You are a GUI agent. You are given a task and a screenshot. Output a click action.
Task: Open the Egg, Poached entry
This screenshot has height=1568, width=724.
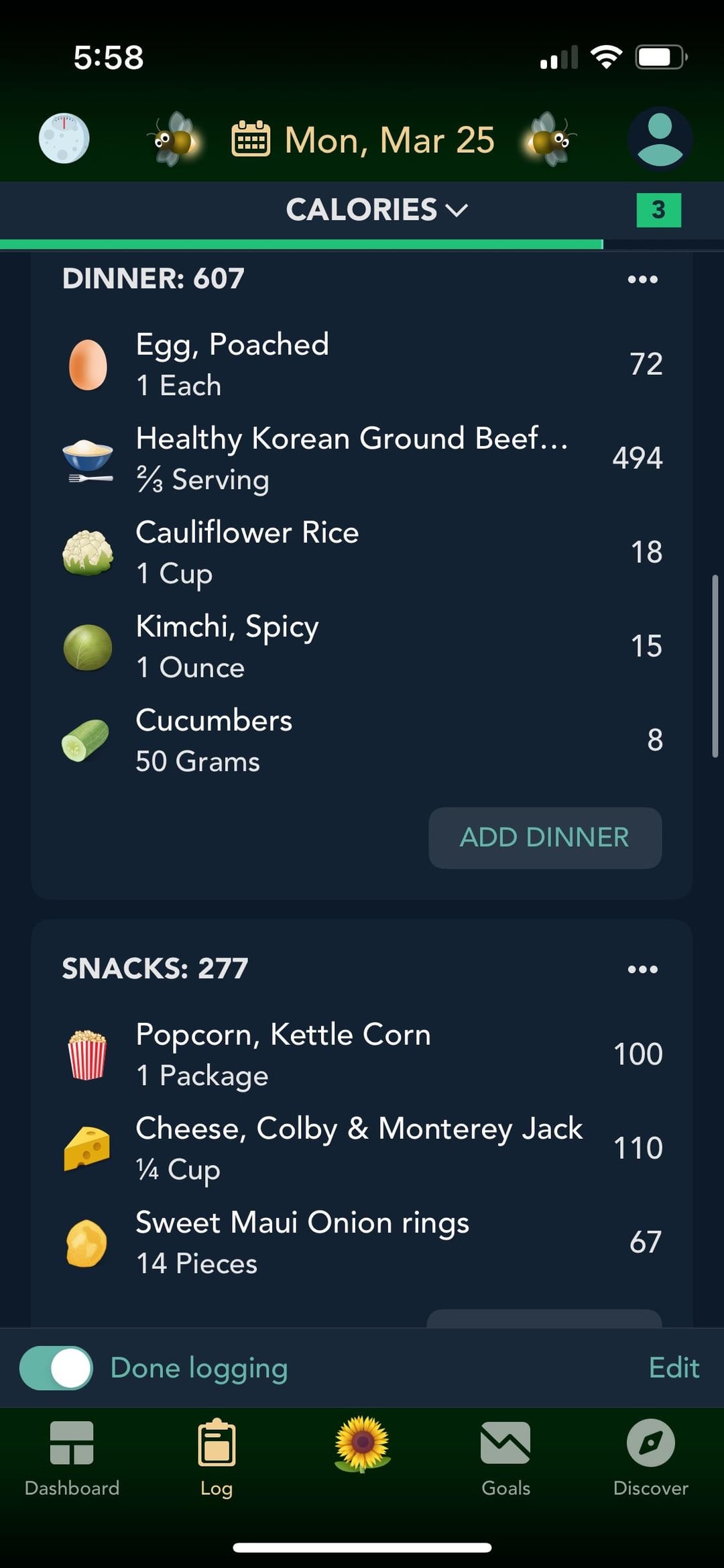pyautogui.click(x=362, y=365)
